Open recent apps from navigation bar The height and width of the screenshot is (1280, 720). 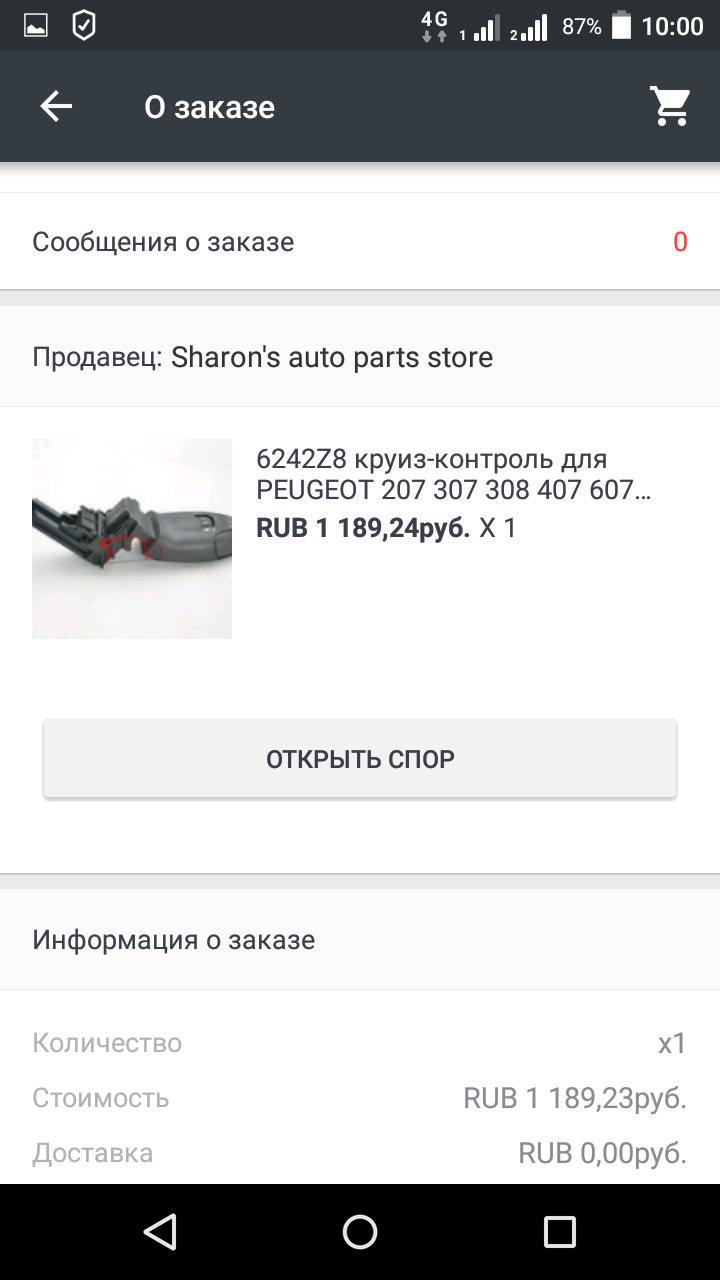(x=559, y=1232)
